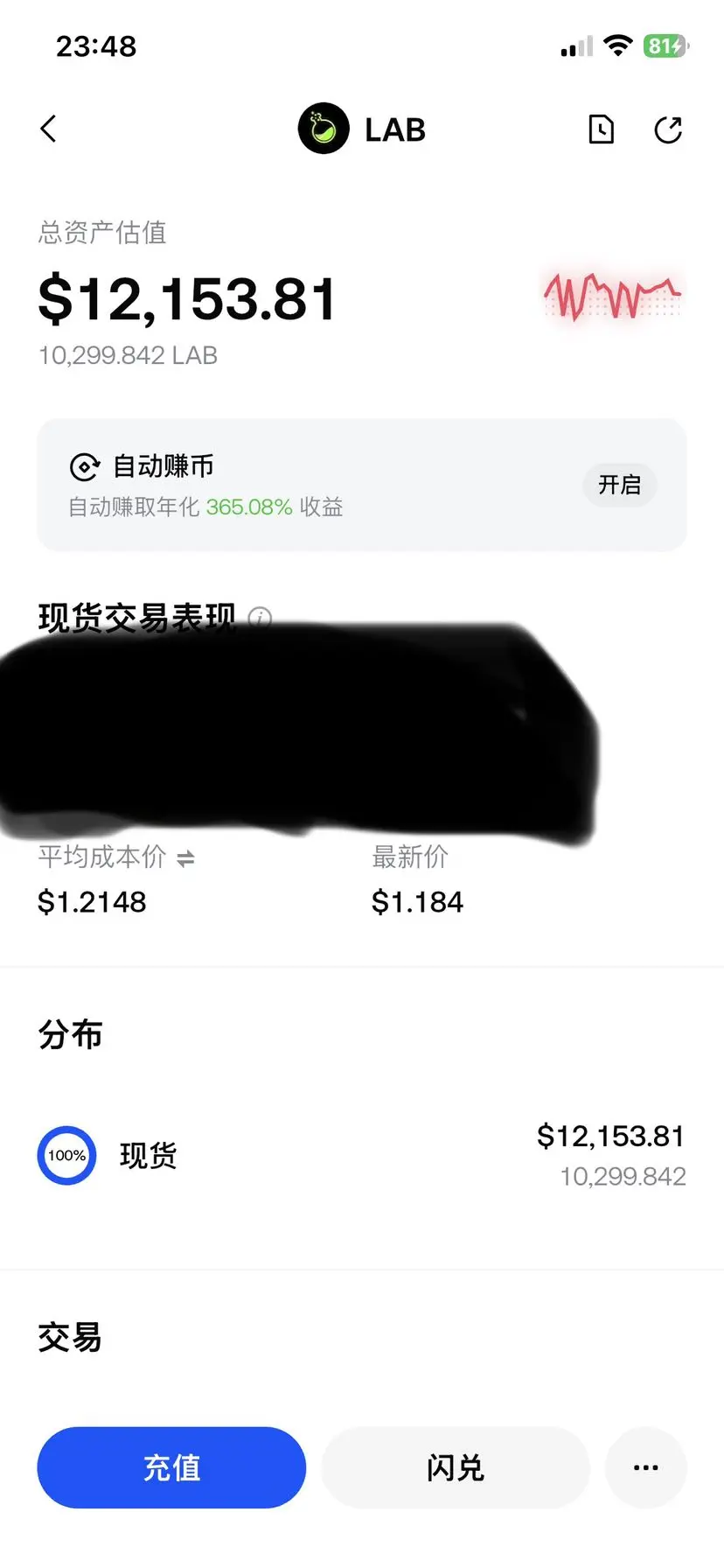Open more trade options menu
Viewport: 724px width, 1568px height.
[x=646, y=1467]
